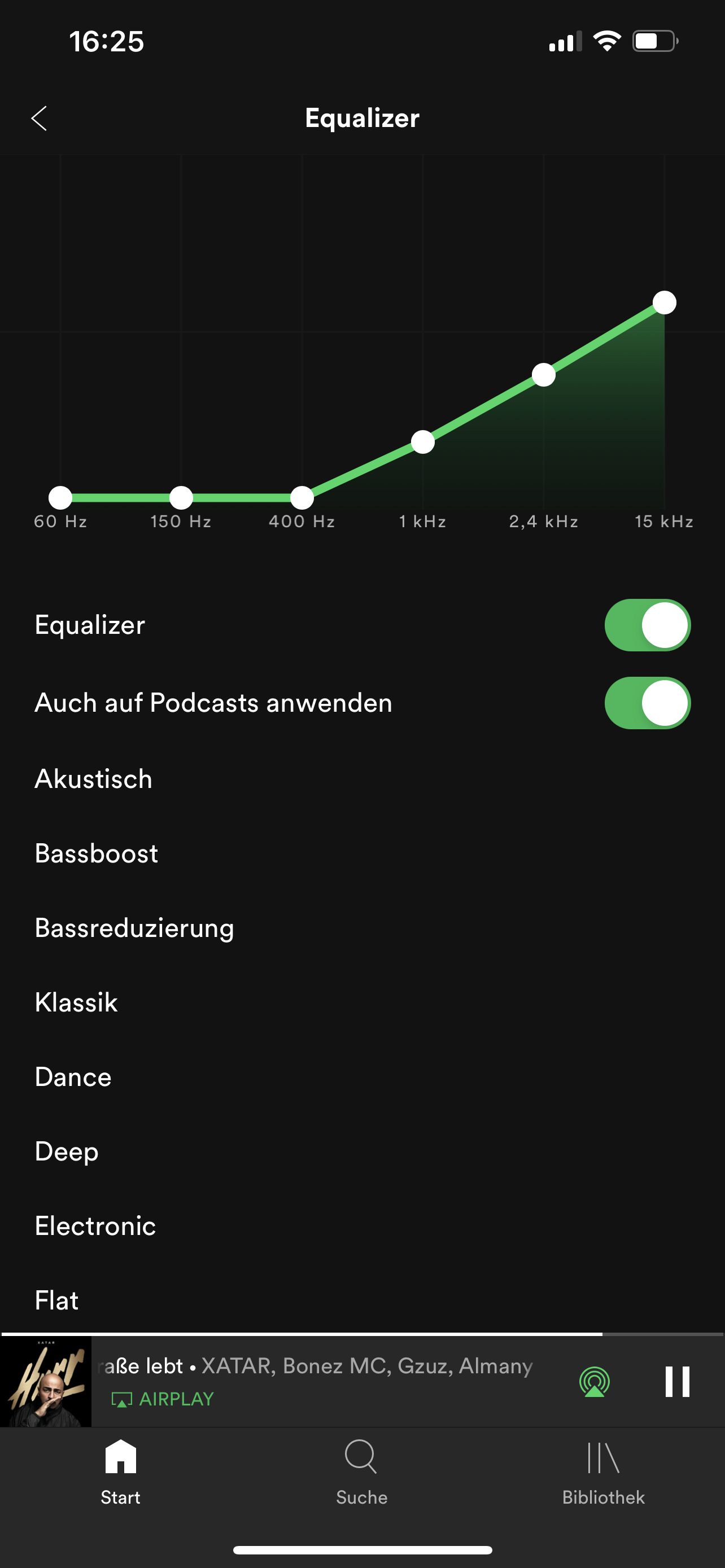Image resolution: width=725 pixels, height=1568 pixels.
Task: Go back from the Equalizer screen
Action: (x=40, y=118)
